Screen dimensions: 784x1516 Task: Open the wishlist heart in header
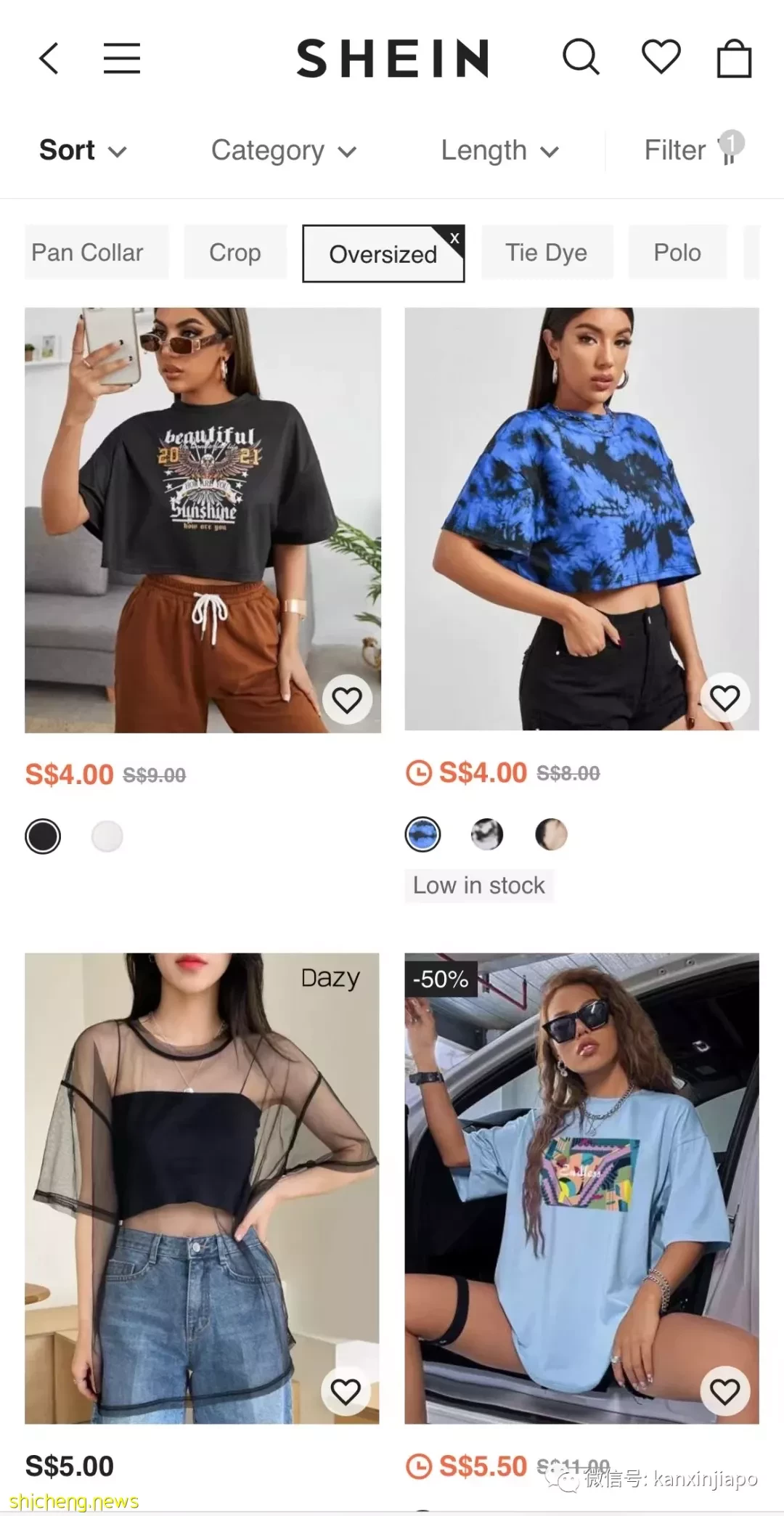click(661, 57)
